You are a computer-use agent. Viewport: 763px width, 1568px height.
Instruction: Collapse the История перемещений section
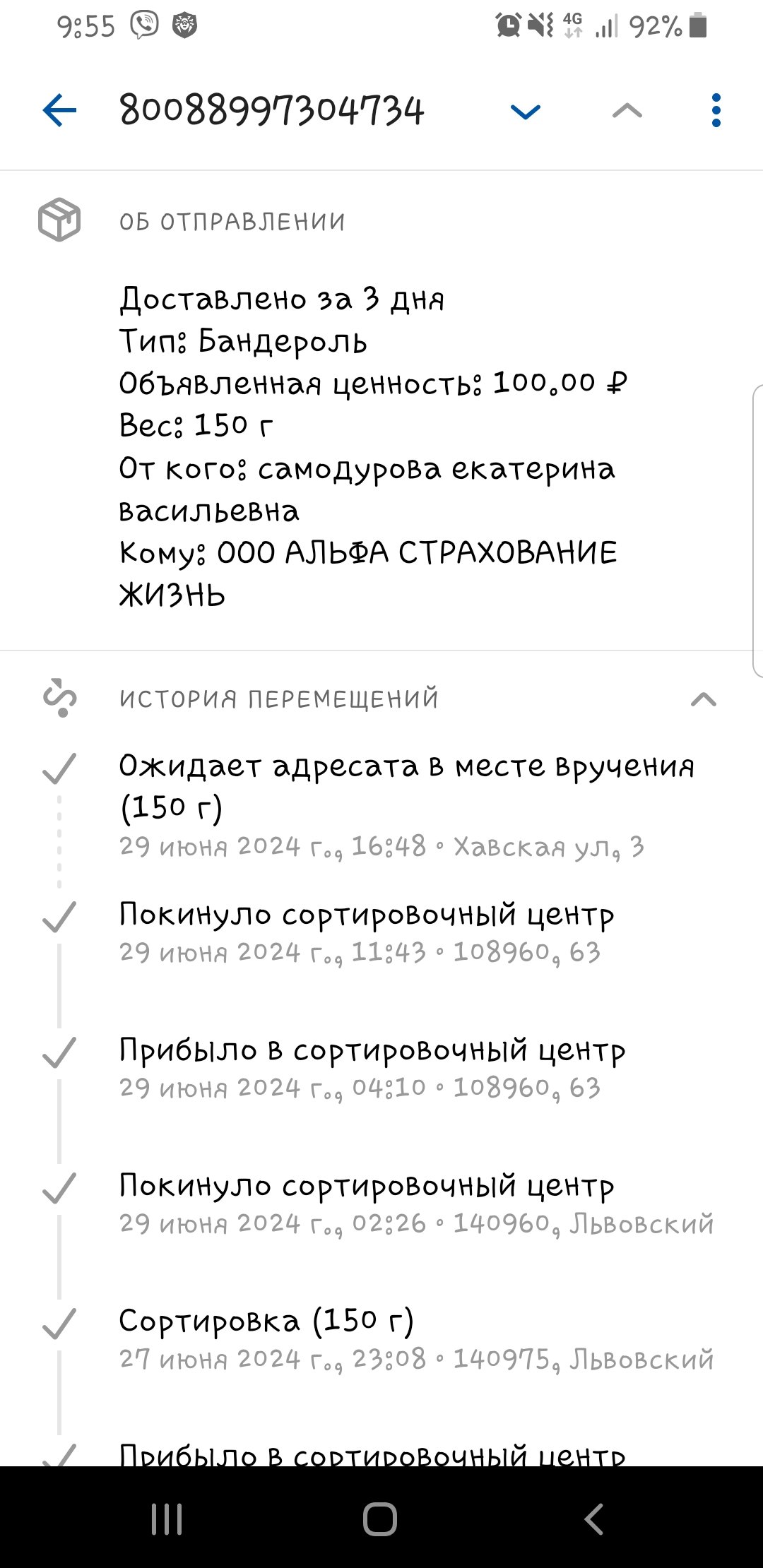(703, 699)
